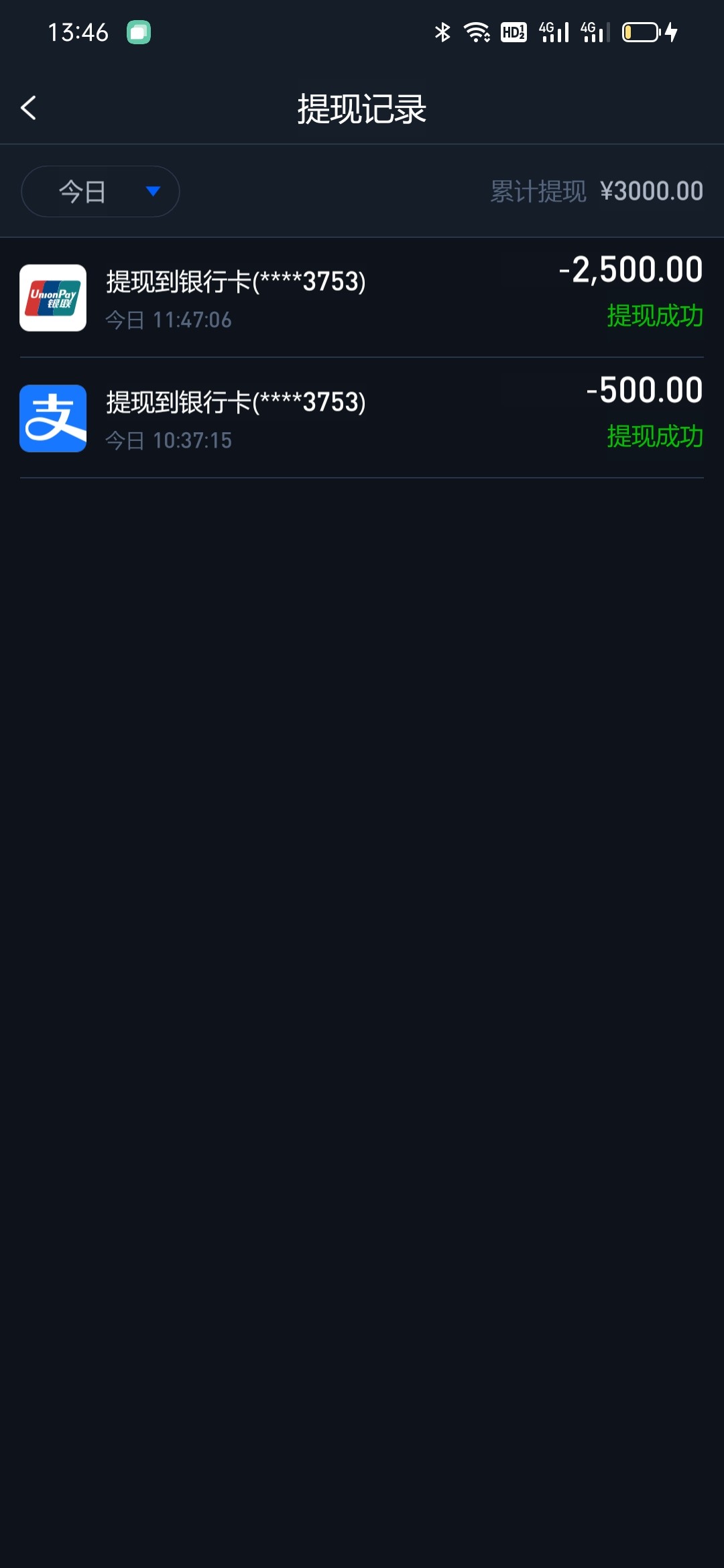Tap the UnionPay card icon

pyautogui.click(x=53, y=299)
